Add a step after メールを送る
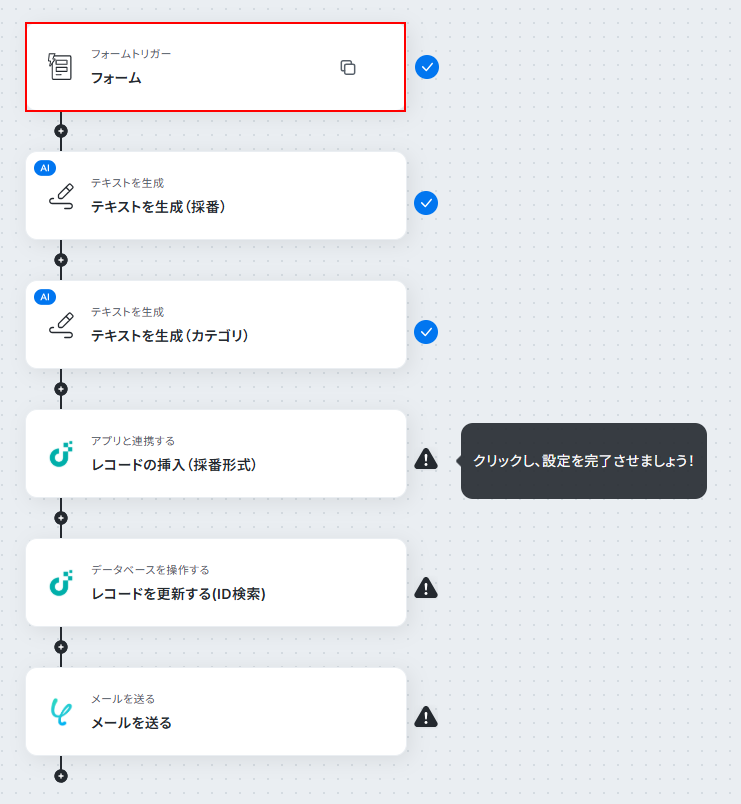The image size is (741, 804). point(61,776)
